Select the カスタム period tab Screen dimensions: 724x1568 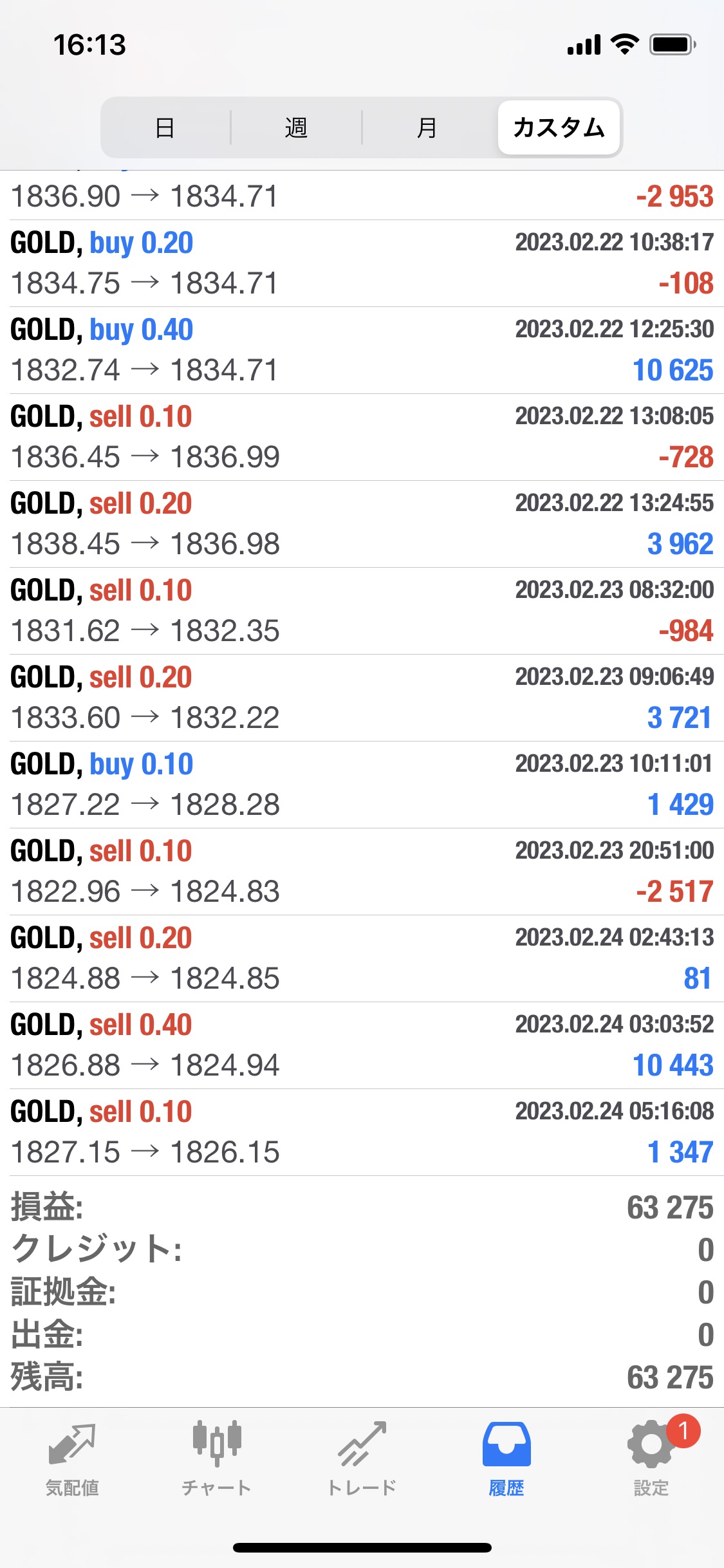point(559,127)
